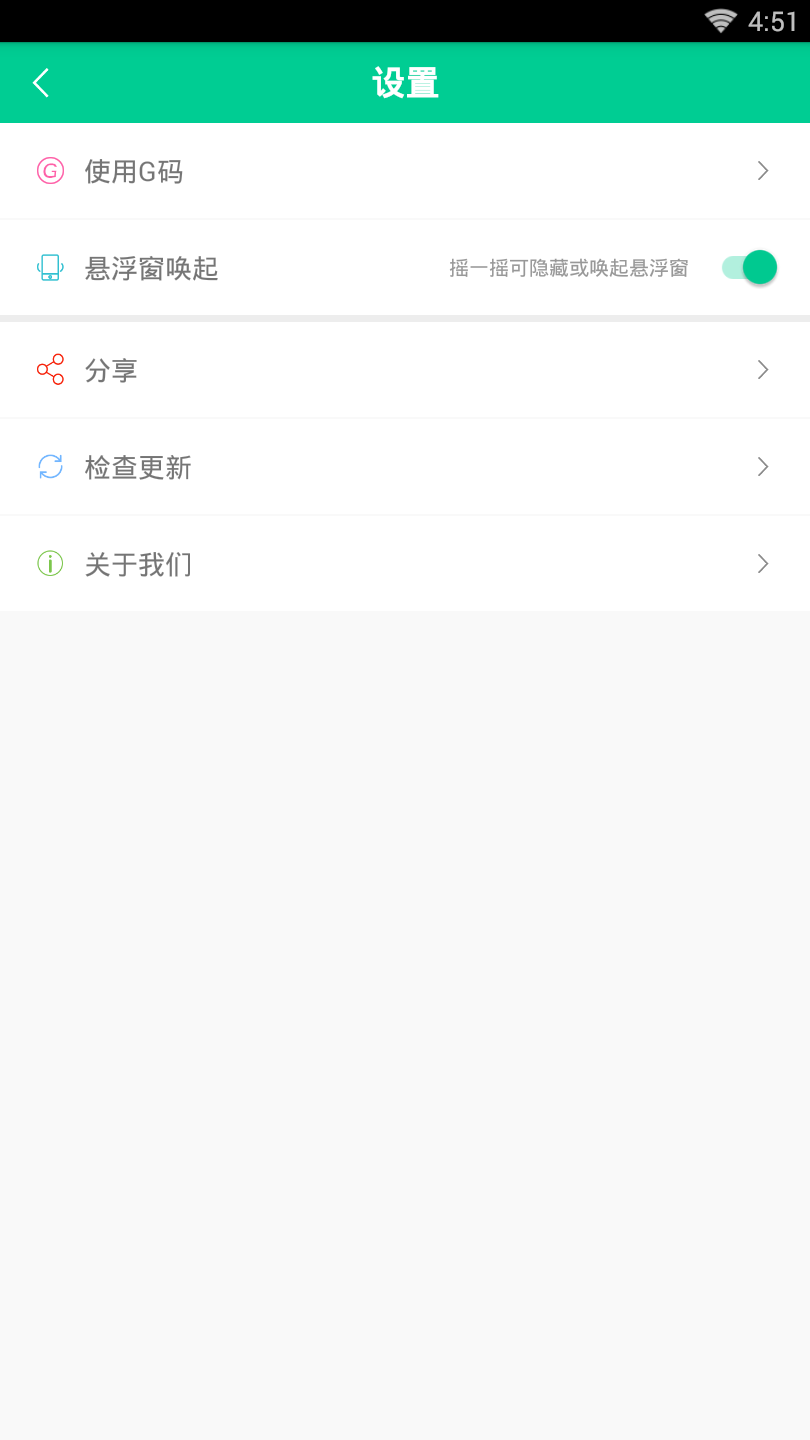Turn off the 悬浮窗唤起 switch
The width and height of the screenshot is (810, 1440).
click(749, 268)
